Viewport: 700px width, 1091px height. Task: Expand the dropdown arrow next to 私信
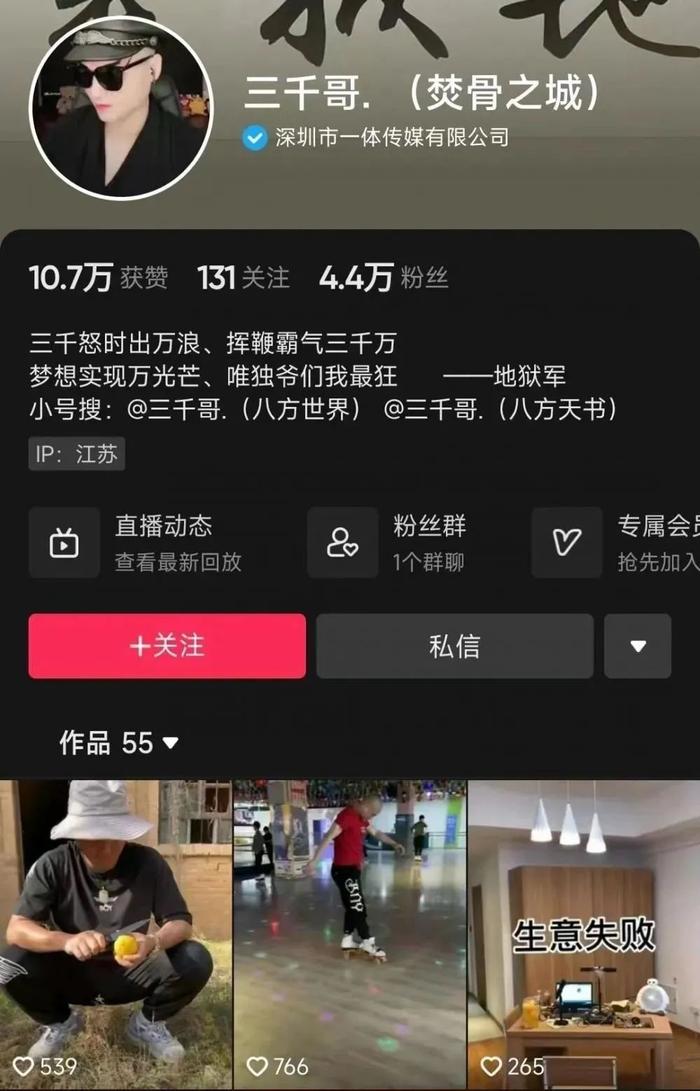click(x=637, y=646)
